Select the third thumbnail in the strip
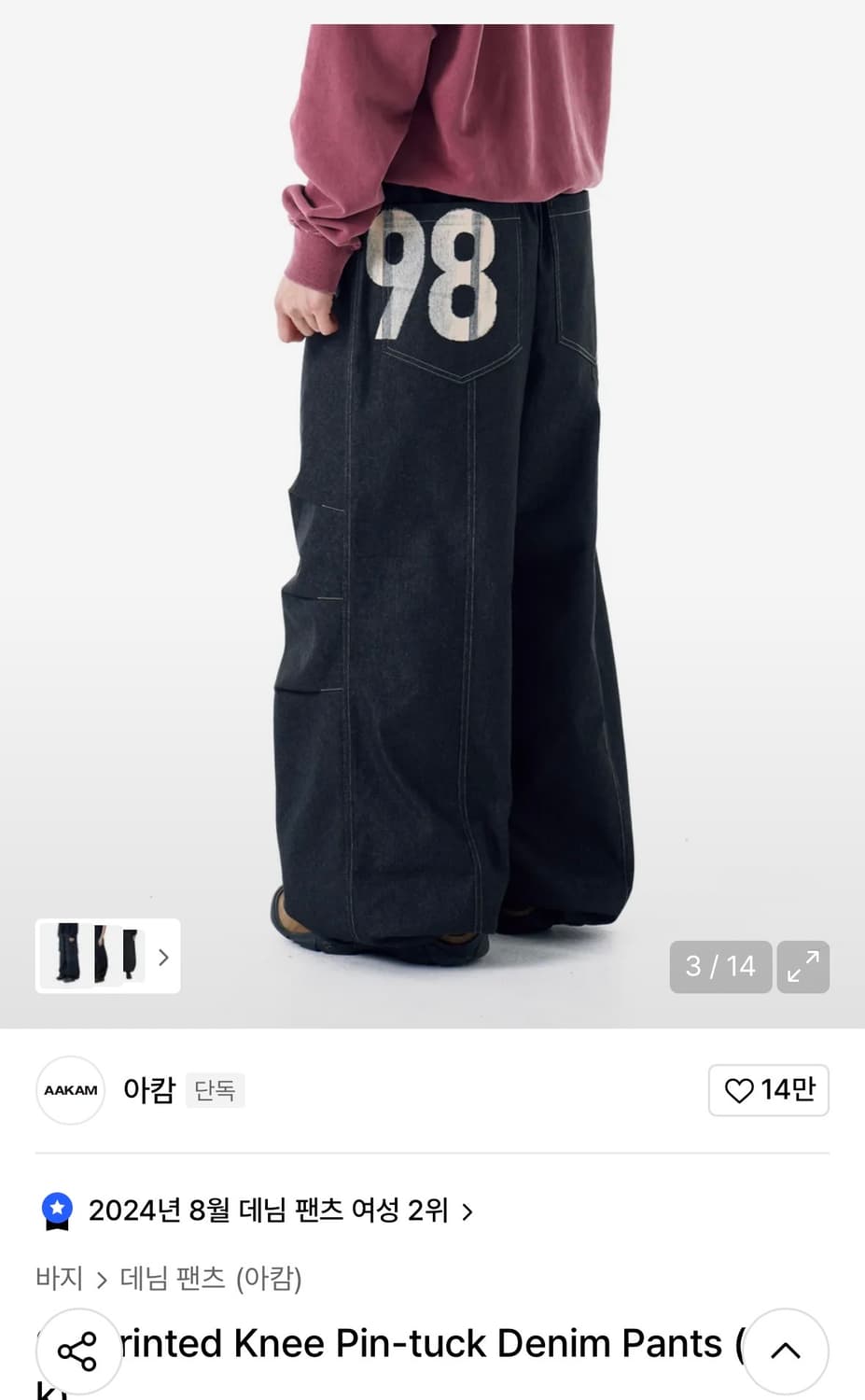865x1400 pixels. tap(133, 957)
